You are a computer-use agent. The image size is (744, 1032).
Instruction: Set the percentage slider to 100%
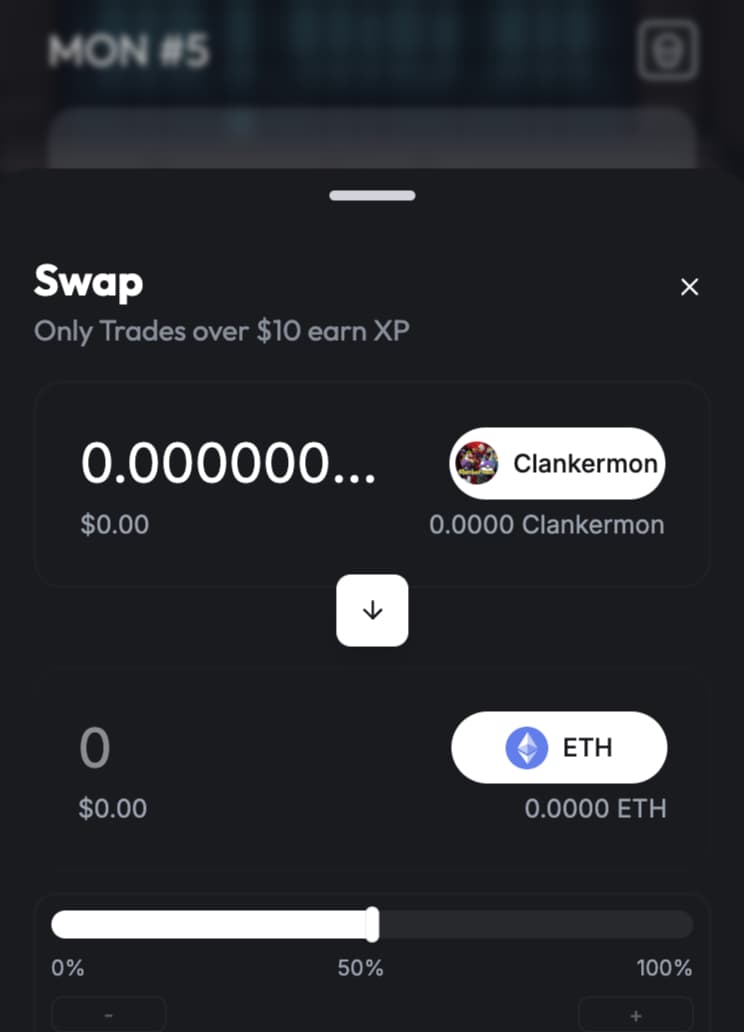click(689, 924)
